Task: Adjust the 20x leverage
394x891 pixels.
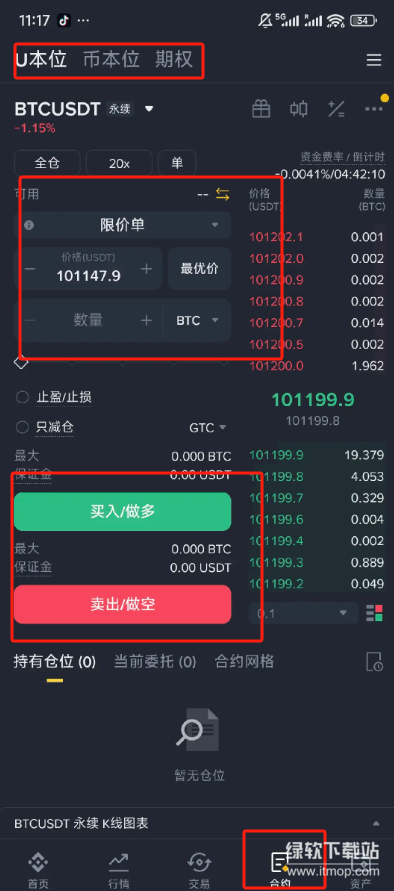Action: click(x=119, y=163)
